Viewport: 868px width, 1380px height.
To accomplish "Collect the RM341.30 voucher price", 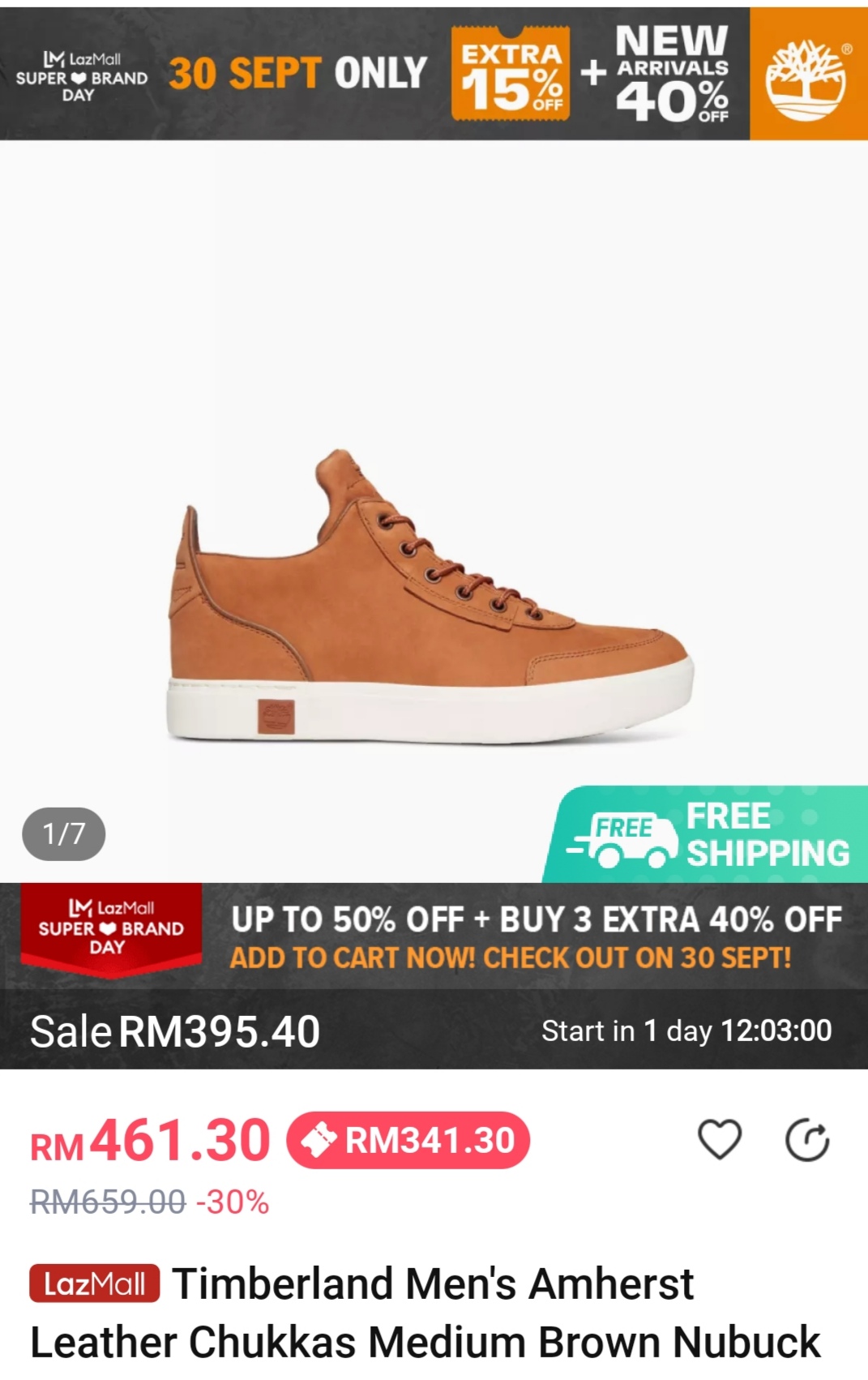I will [x=408, y=1140].
